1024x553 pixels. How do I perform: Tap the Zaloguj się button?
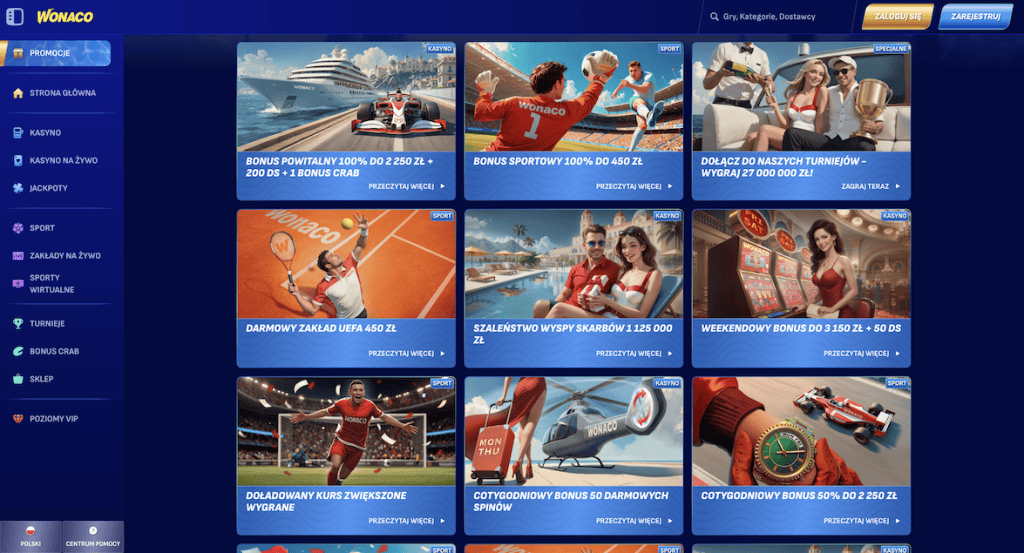(x=898, y=17)
